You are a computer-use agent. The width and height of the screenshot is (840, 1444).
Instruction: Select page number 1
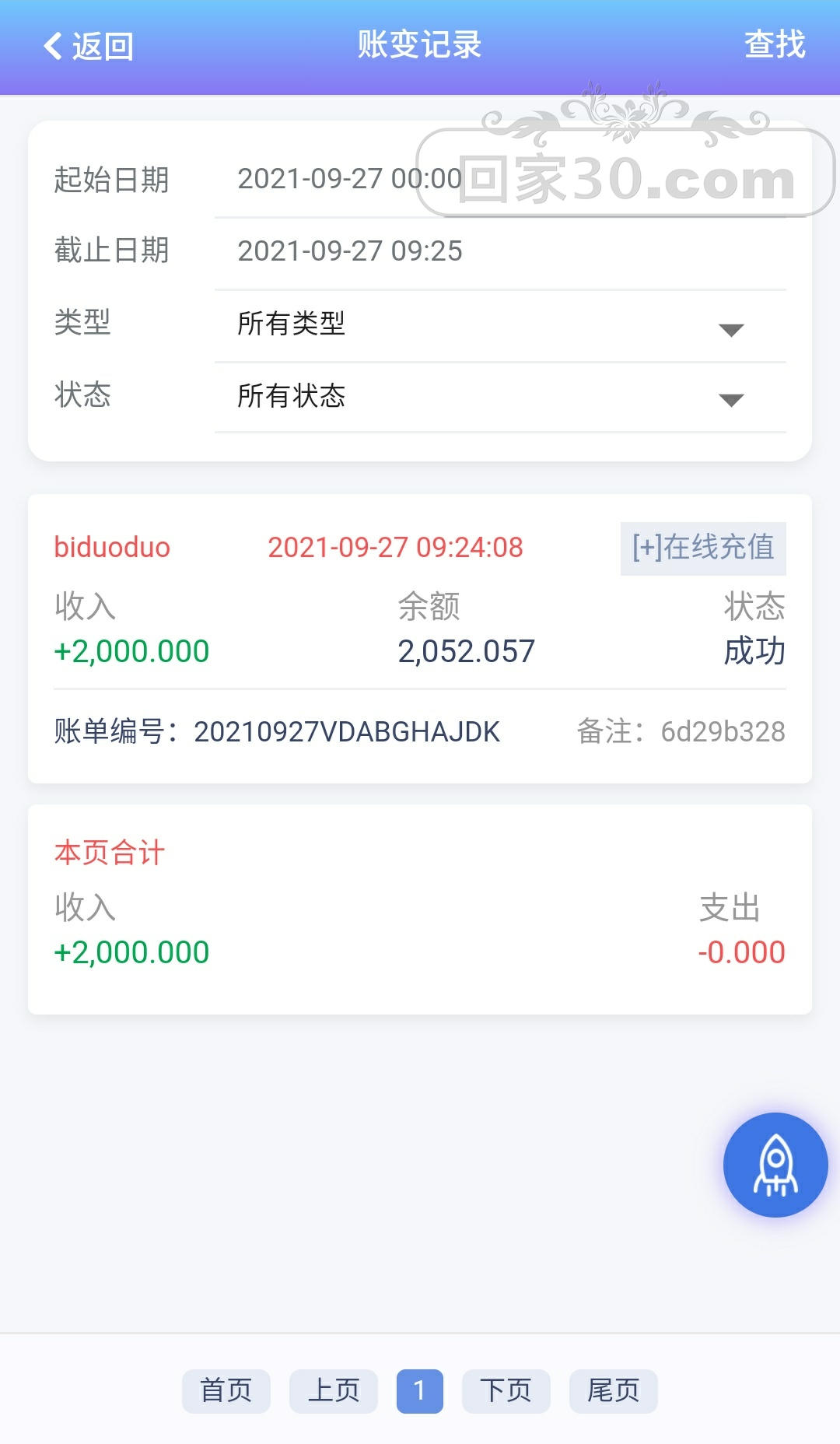(x=419, y=1390)
